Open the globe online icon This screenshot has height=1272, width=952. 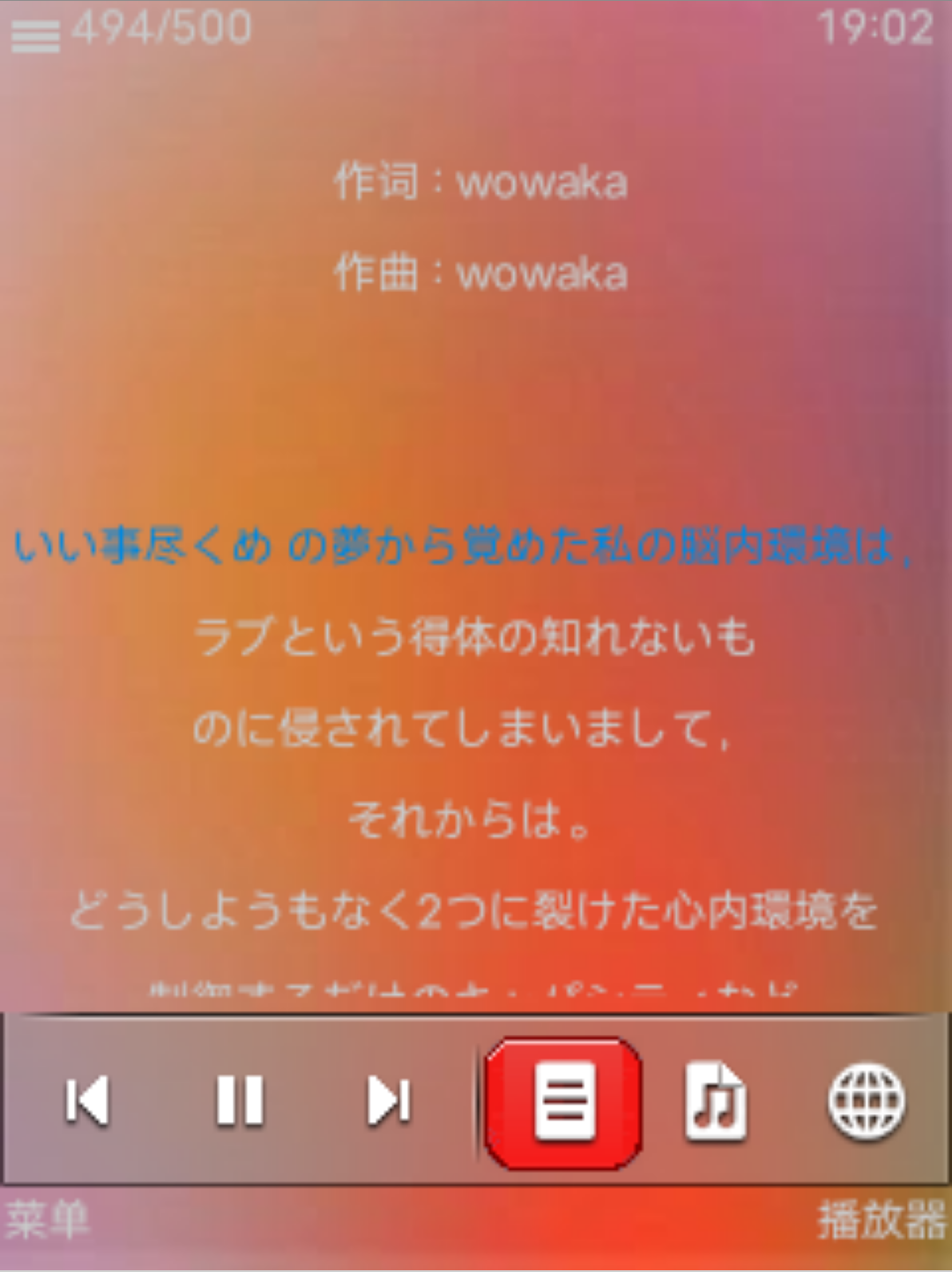coord(866,1100)
